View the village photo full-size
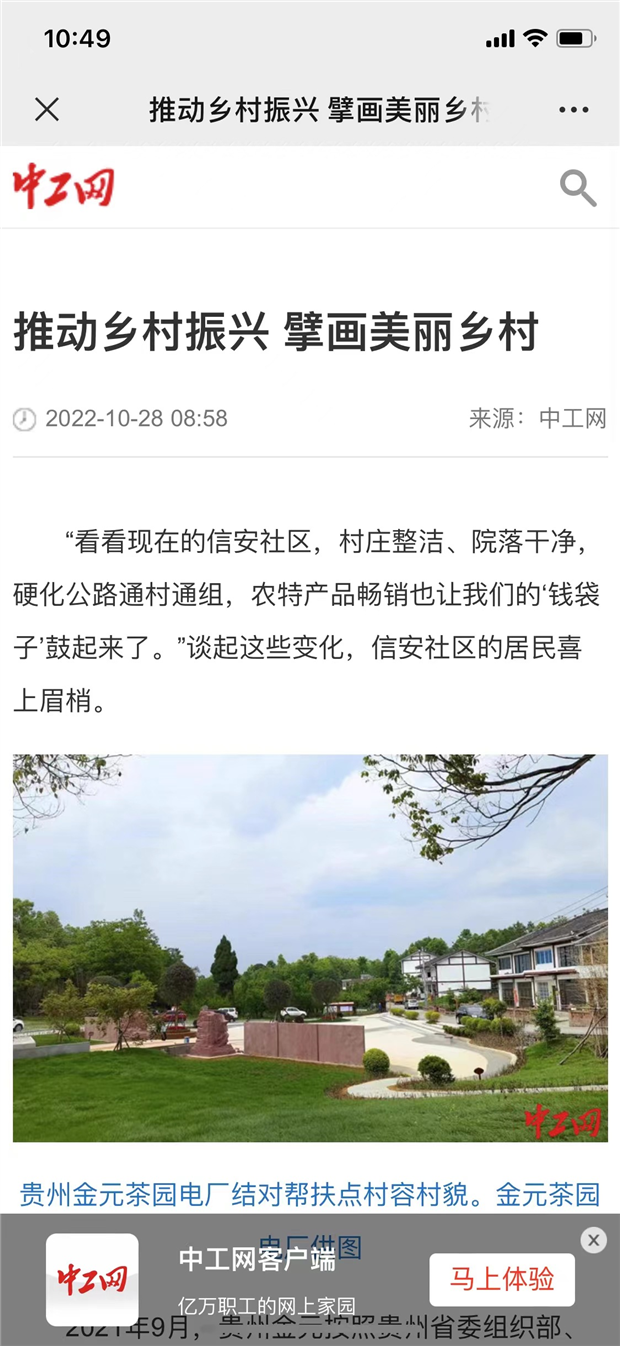 310,947
